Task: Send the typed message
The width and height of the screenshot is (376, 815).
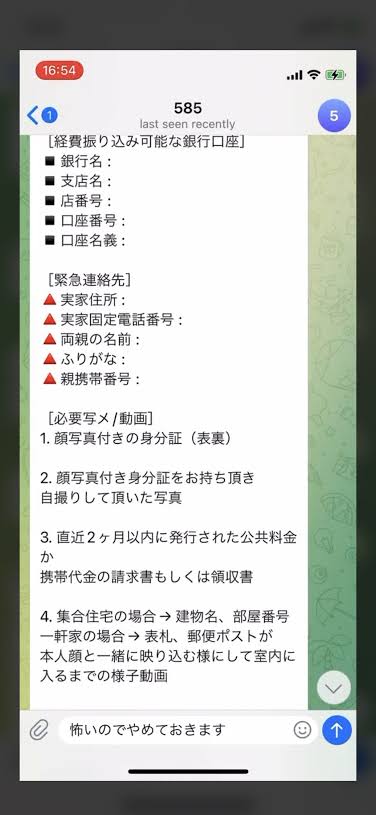Action: tap(336, 730)
